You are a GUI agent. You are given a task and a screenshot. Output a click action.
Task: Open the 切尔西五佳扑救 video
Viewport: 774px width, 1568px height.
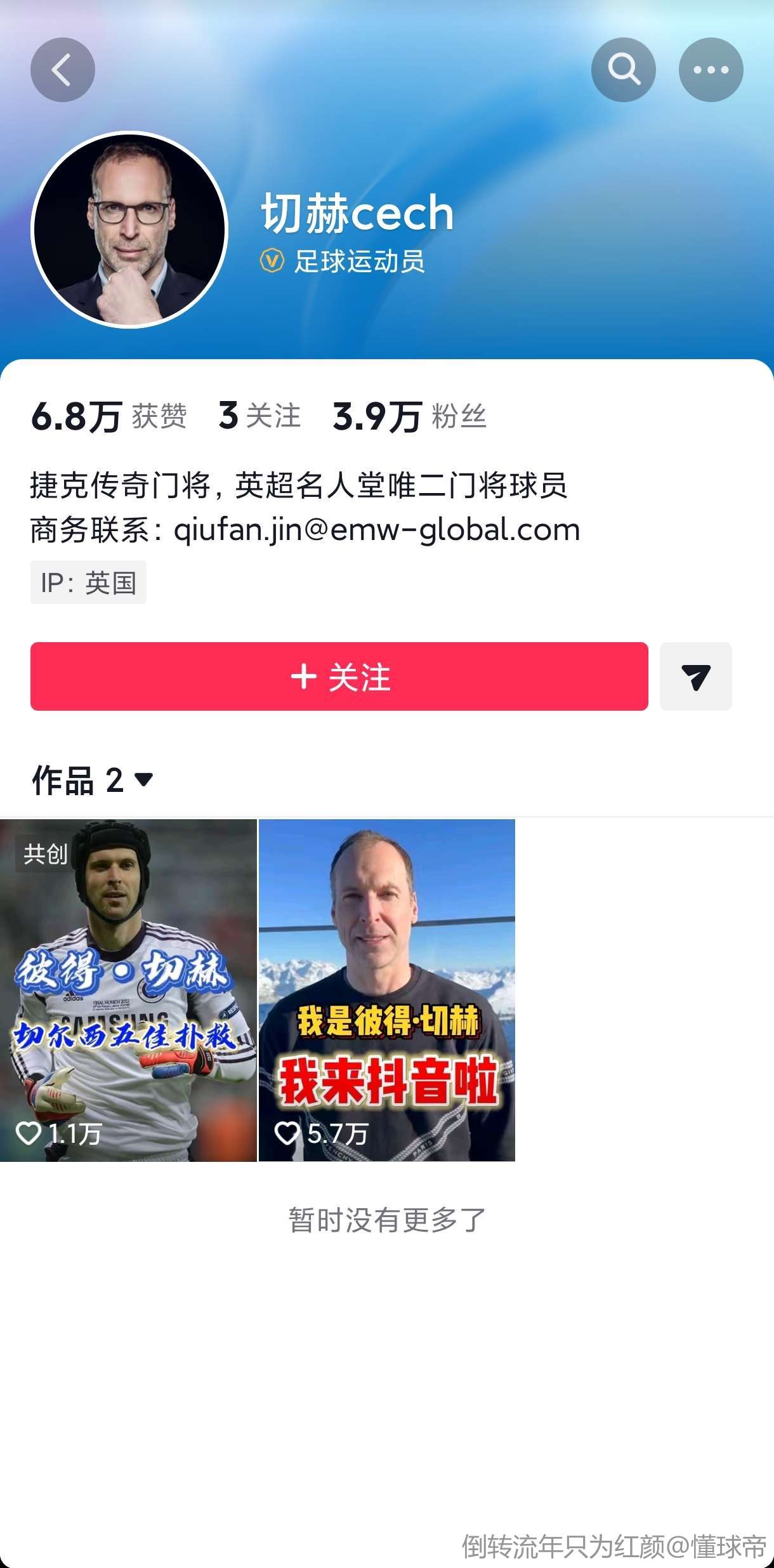(x=128, y=991)
